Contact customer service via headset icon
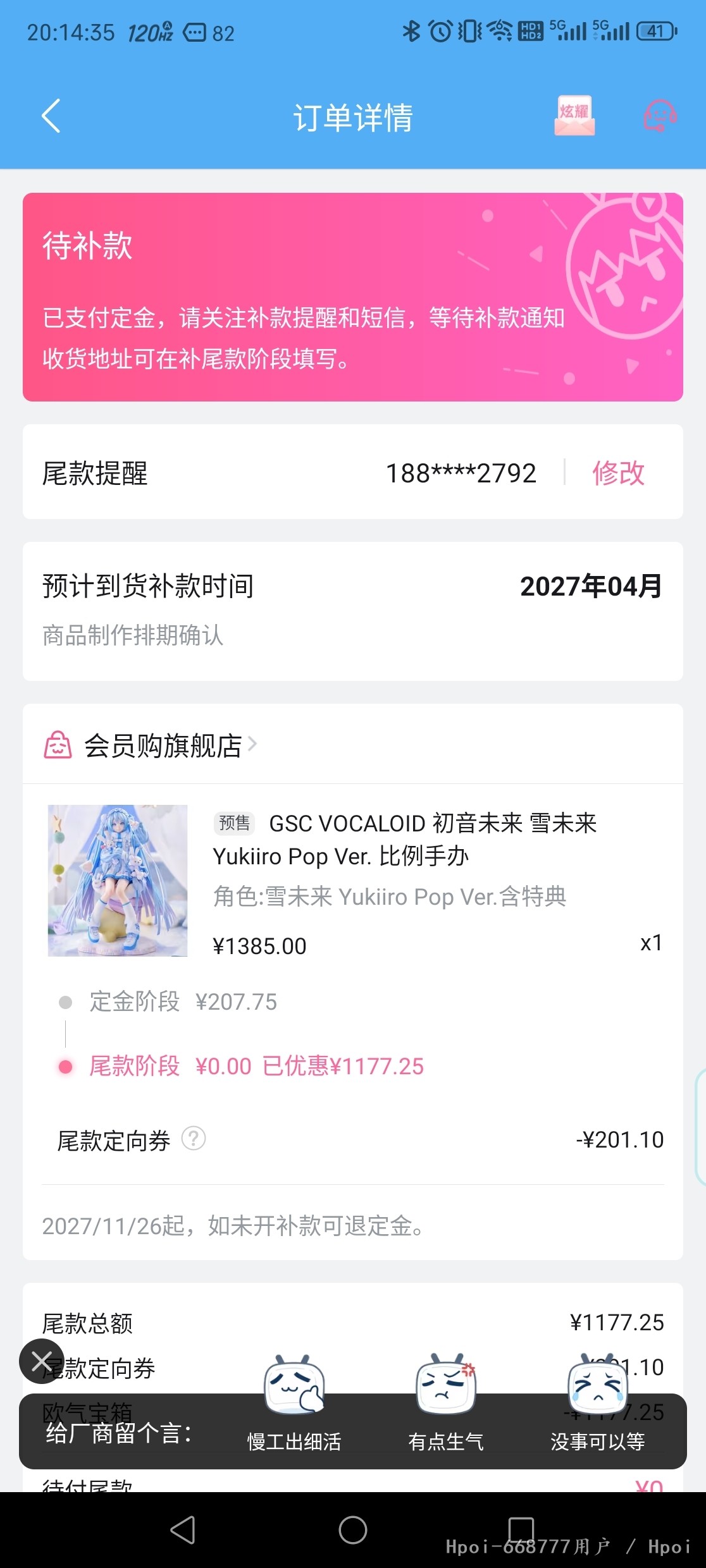 point(660,116)
